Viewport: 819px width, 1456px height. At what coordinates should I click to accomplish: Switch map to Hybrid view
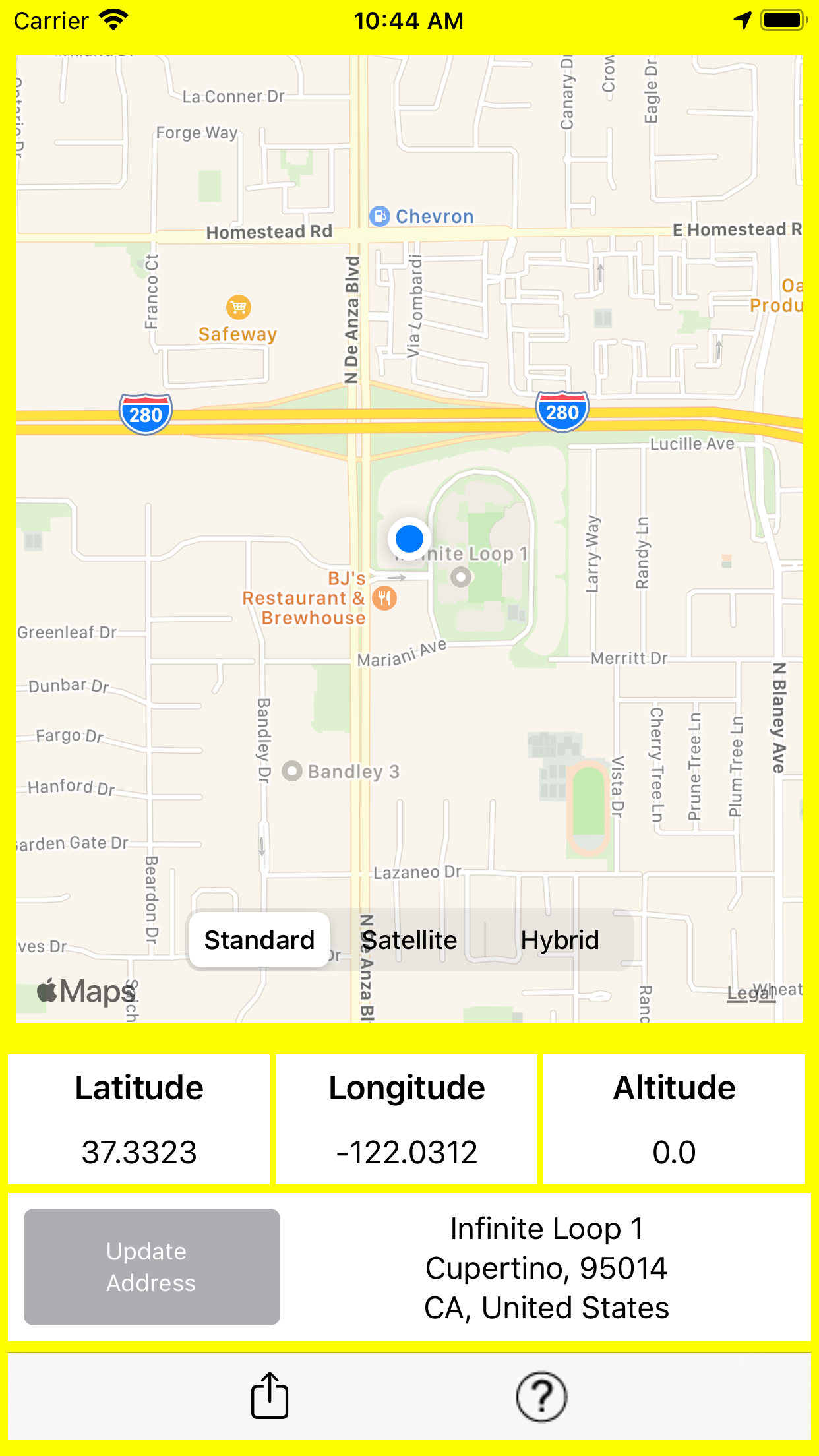pos(560,940)
